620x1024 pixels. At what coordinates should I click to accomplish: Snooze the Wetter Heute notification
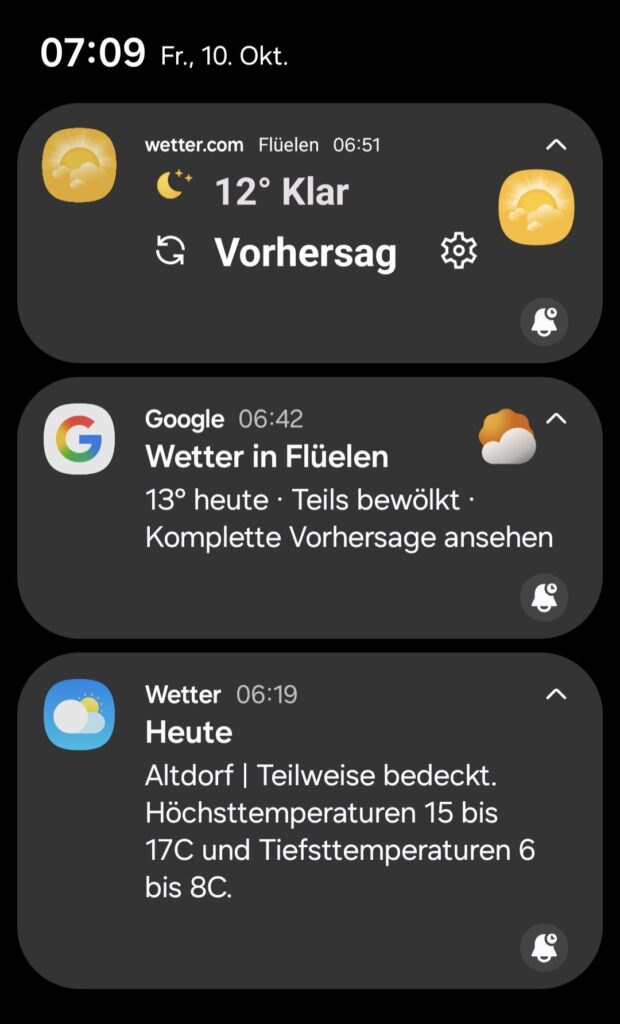[x=545, y=946]
